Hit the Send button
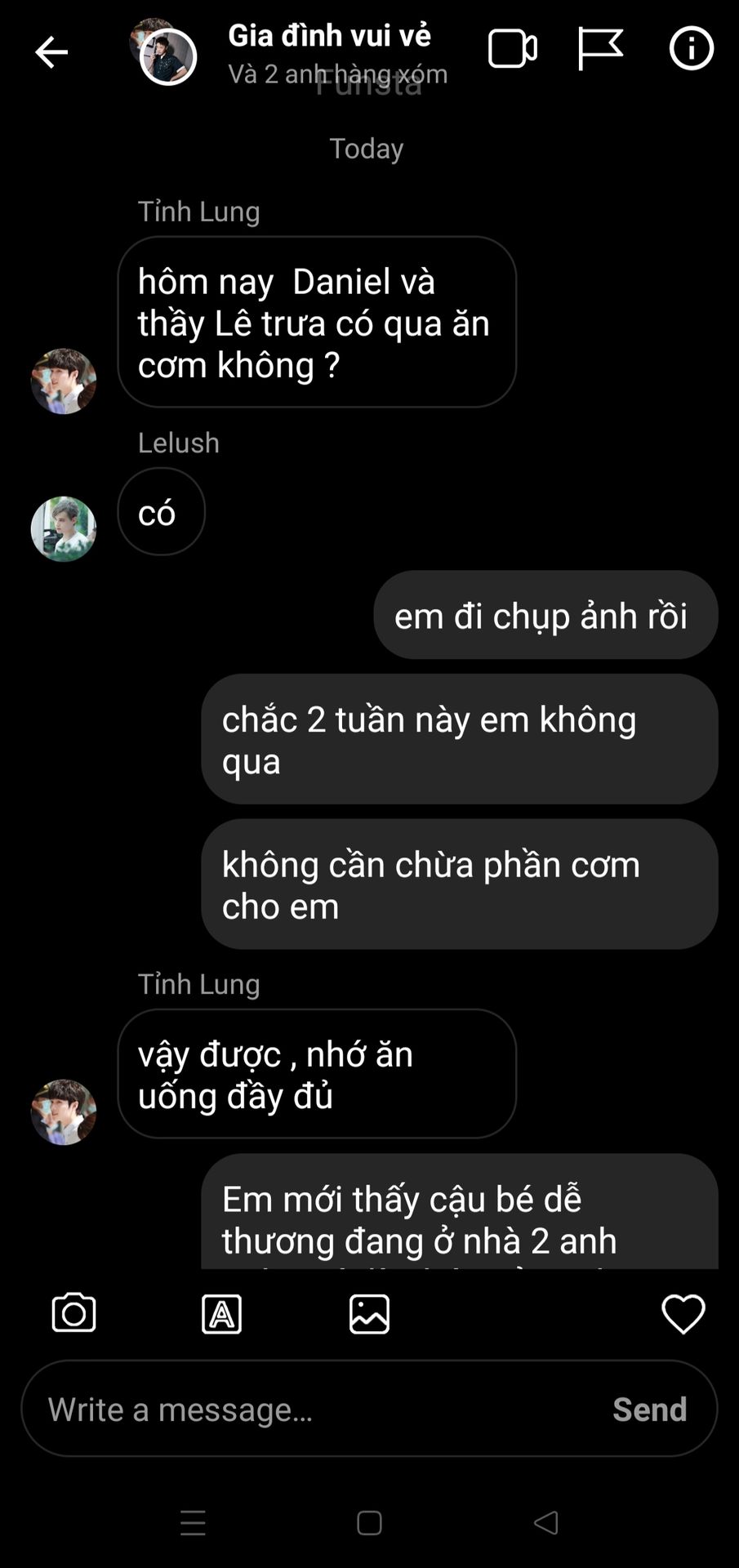 pyautogui.click(x=650, y=1409)
